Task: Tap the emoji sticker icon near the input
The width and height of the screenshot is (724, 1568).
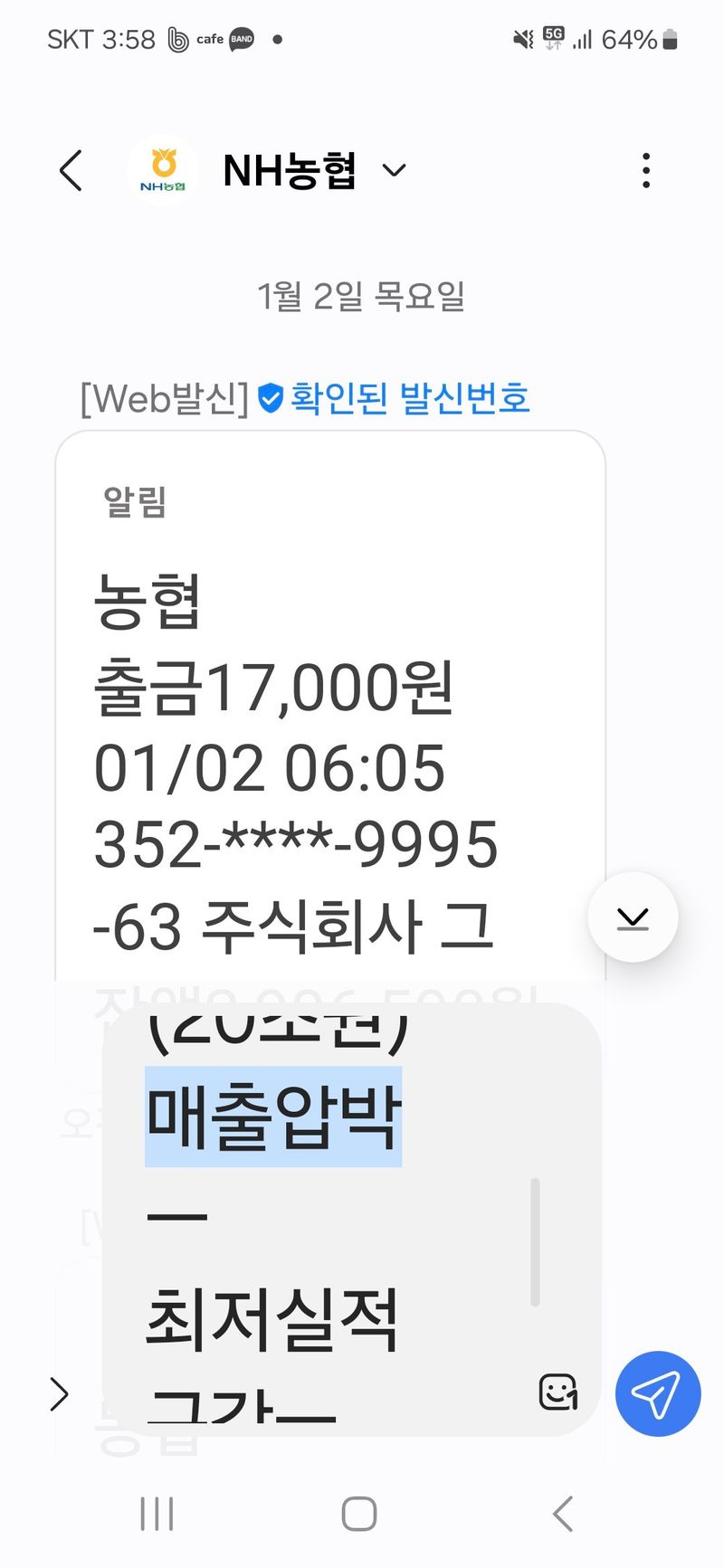Action: pos(556,1393)
